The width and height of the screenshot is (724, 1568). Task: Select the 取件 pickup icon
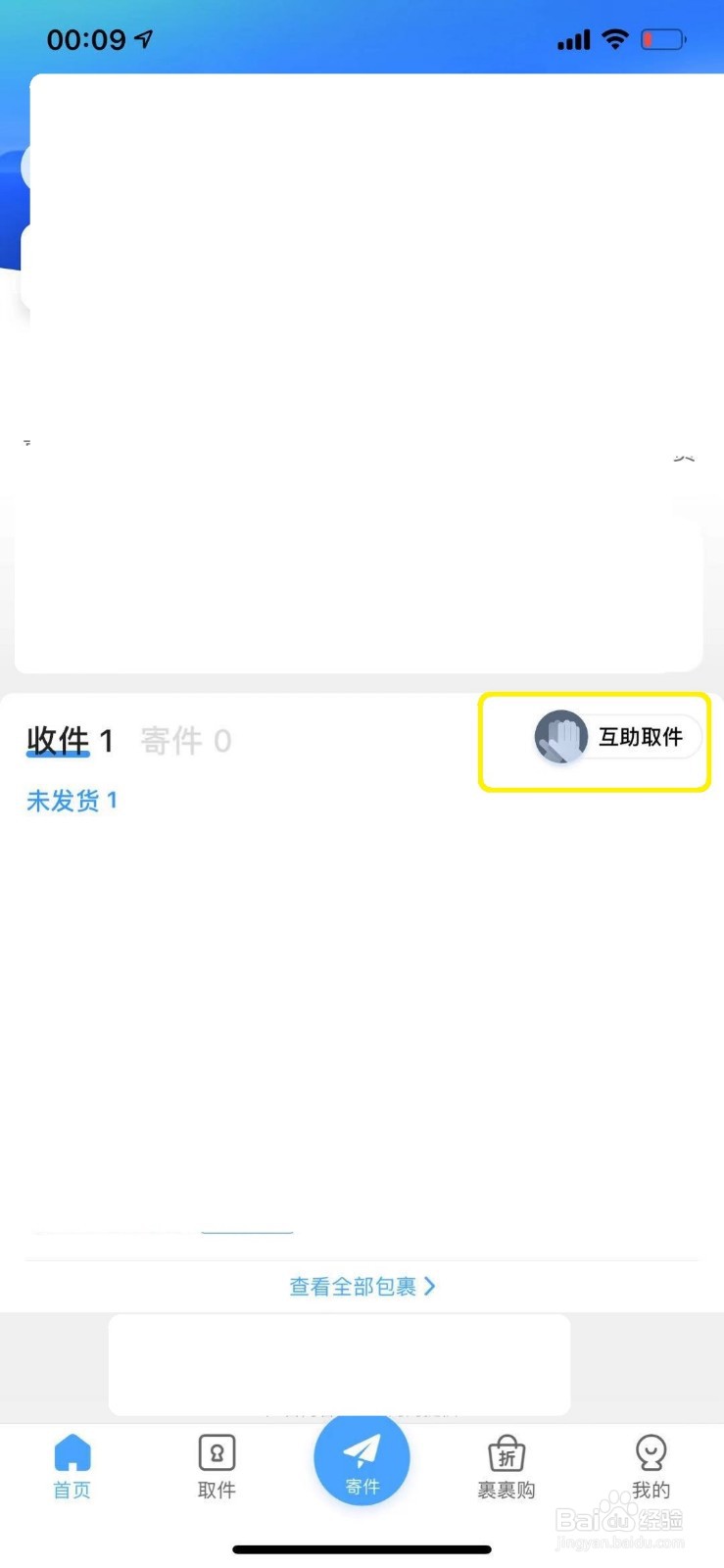(216, 1451)
